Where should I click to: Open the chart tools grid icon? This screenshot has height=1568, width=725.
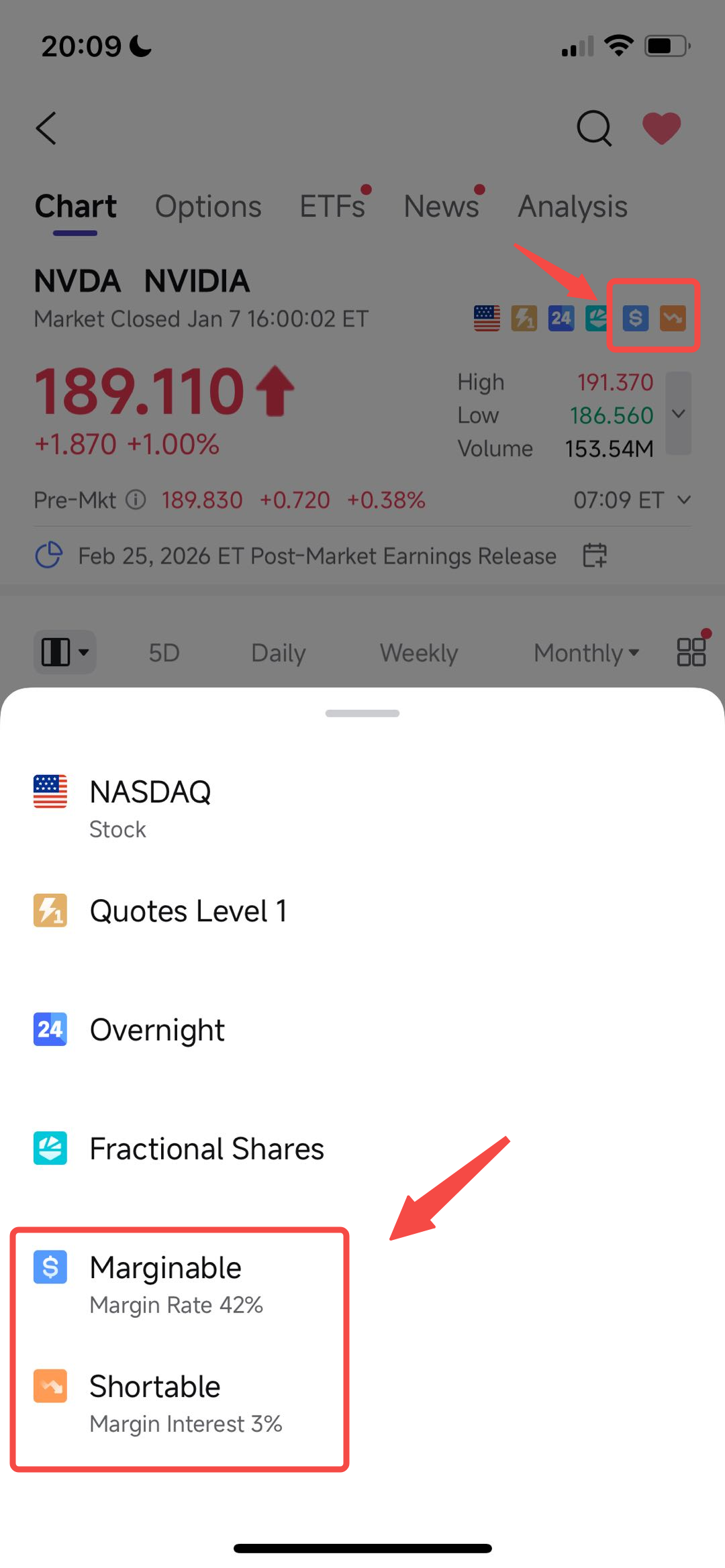point(691,652)
